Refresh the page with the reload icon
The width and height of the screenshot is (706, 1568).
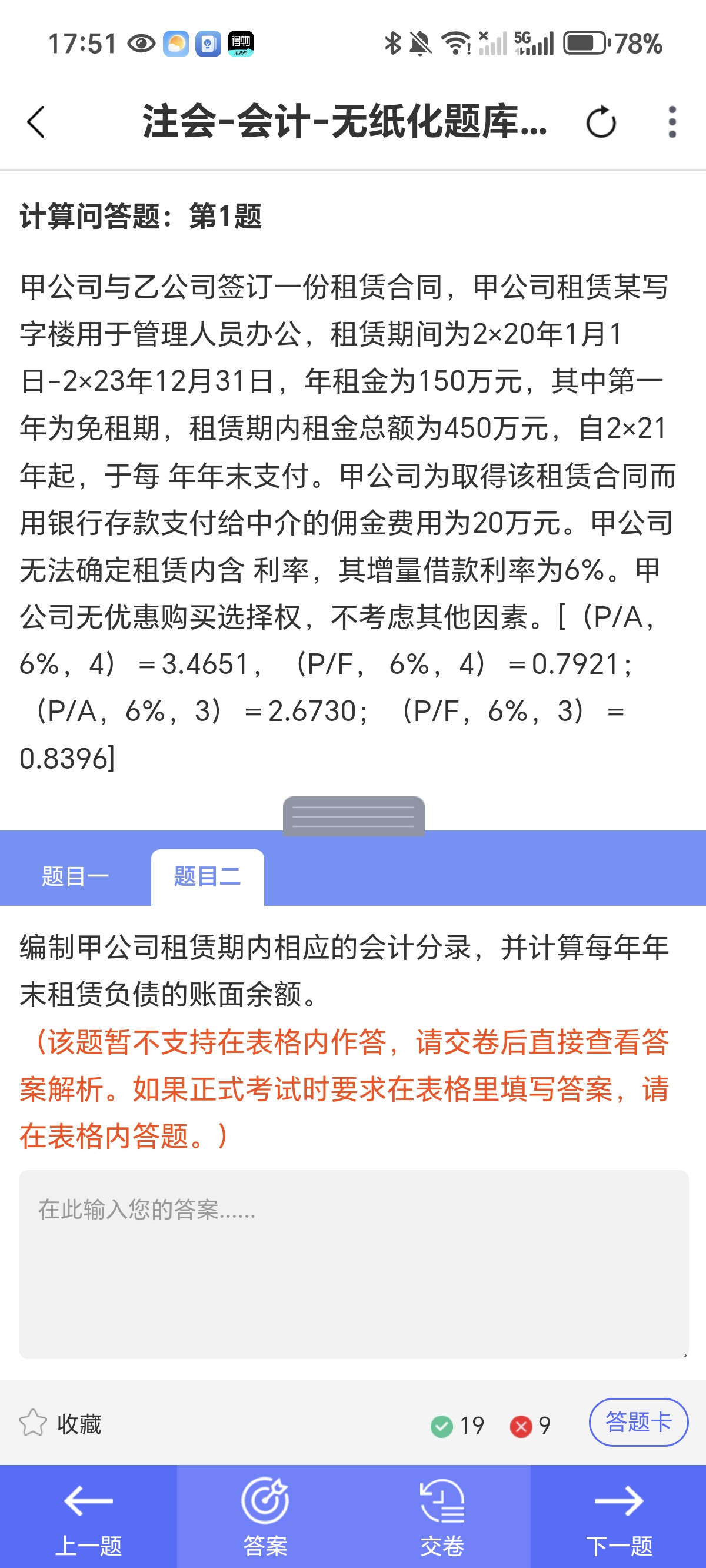pos(601,122)
